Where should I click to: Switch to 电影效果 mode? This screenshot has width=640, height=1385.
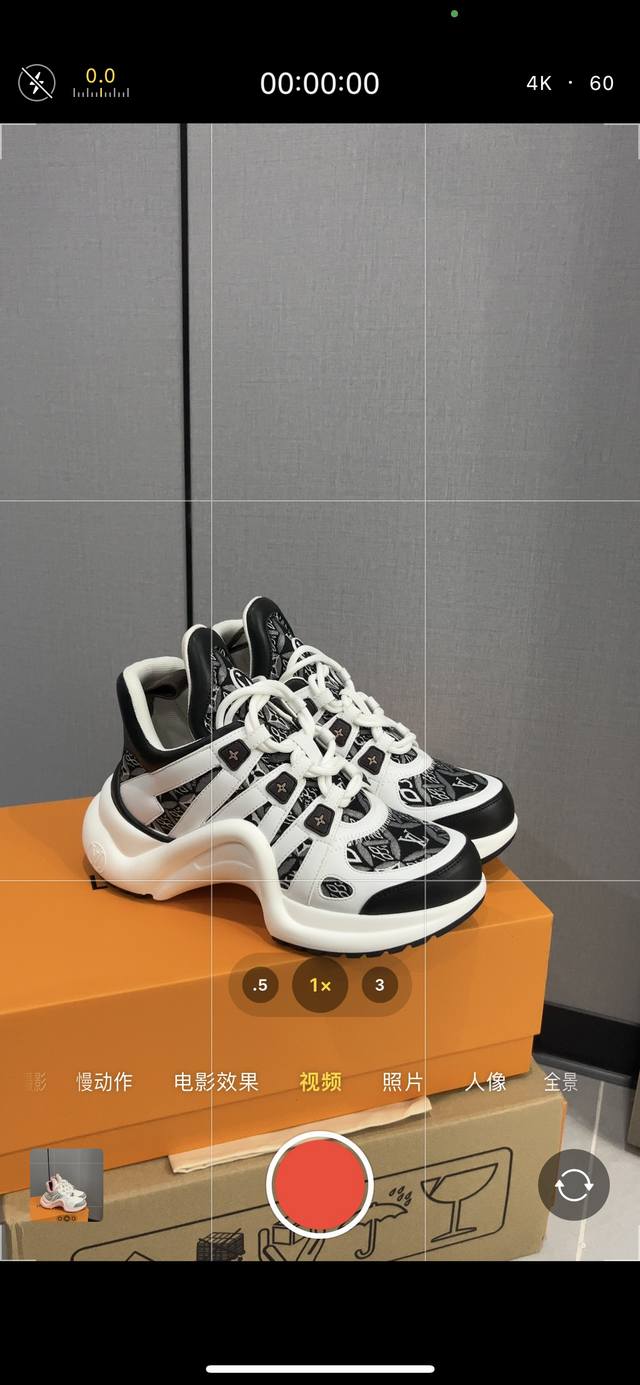click(x=216, y=1082)
